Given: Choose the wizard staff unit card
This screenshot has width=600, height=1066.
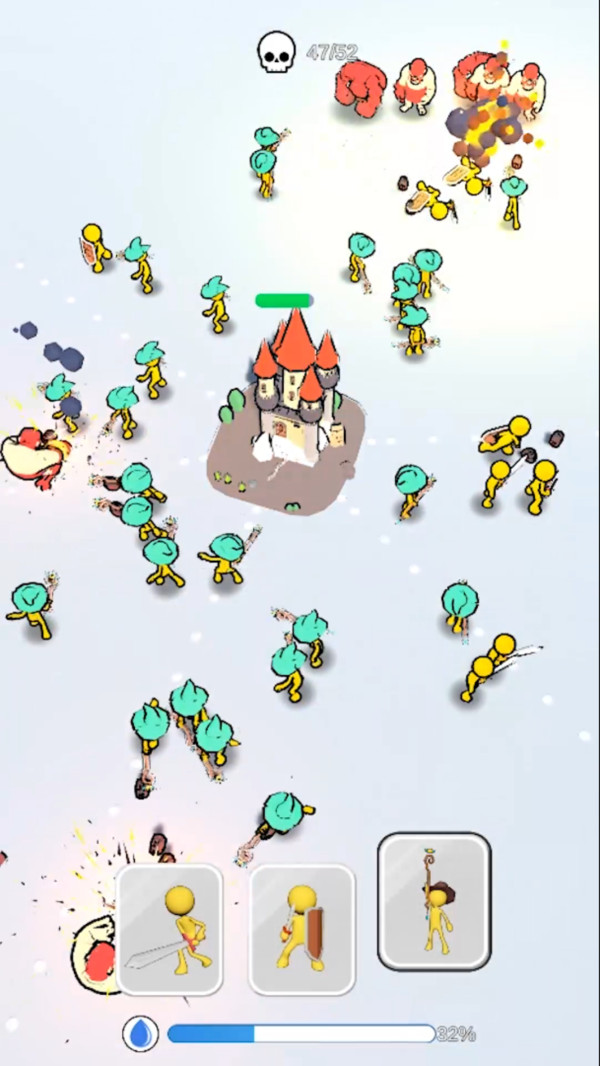Looking at the screenshot, I should [x=434, y=902].
